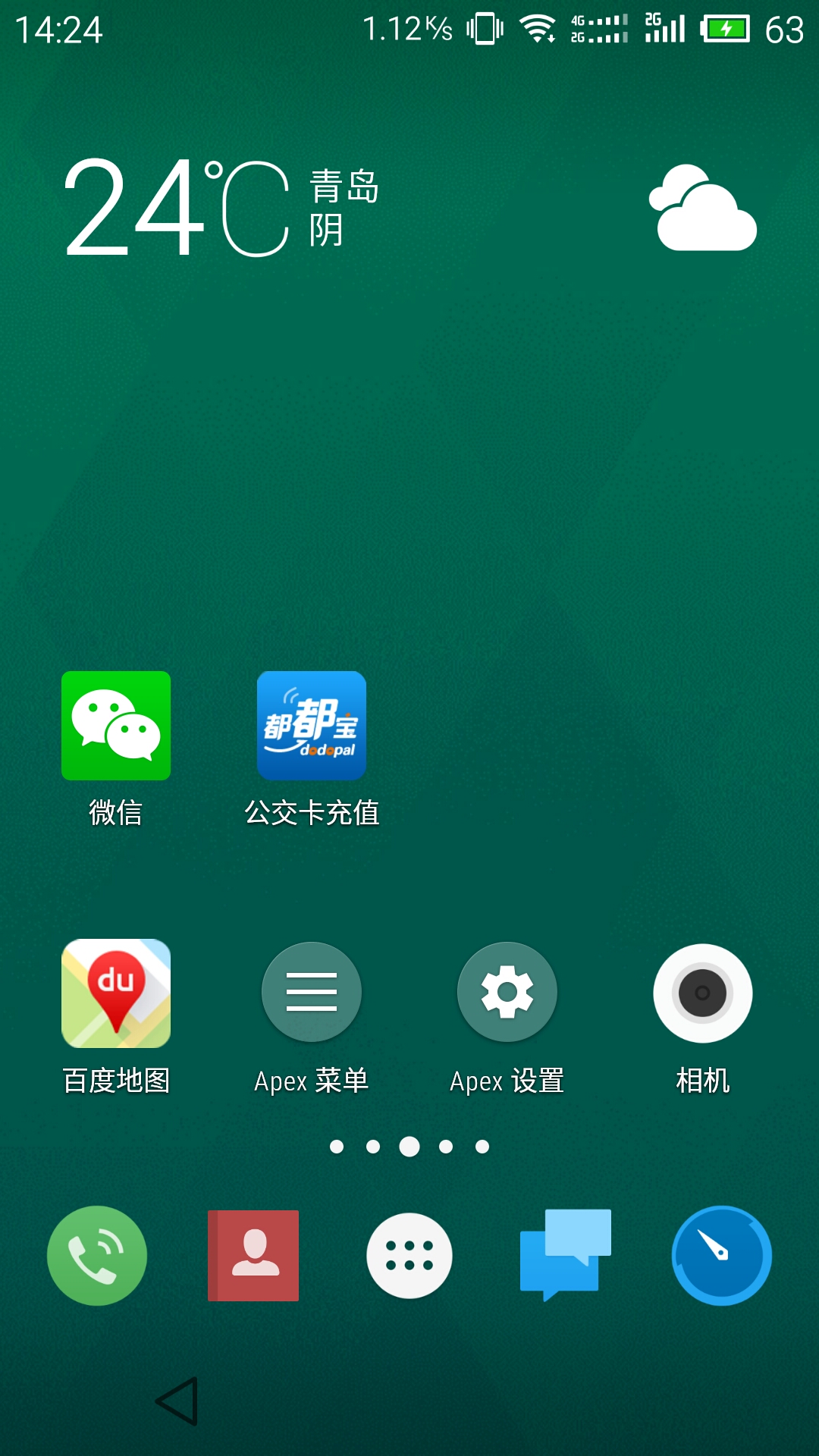Open Baidu Maps (百度地图)
The height and width of the screenshot is (1456, 819).
tap(116, 993)
